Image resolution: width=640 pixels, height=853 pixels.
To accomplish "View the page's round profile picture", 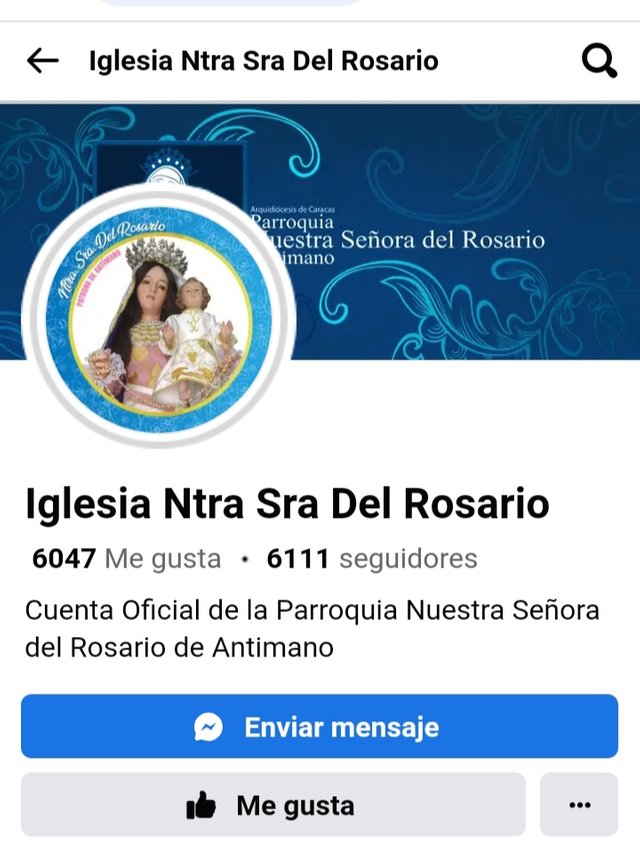I will click(158, 314).
